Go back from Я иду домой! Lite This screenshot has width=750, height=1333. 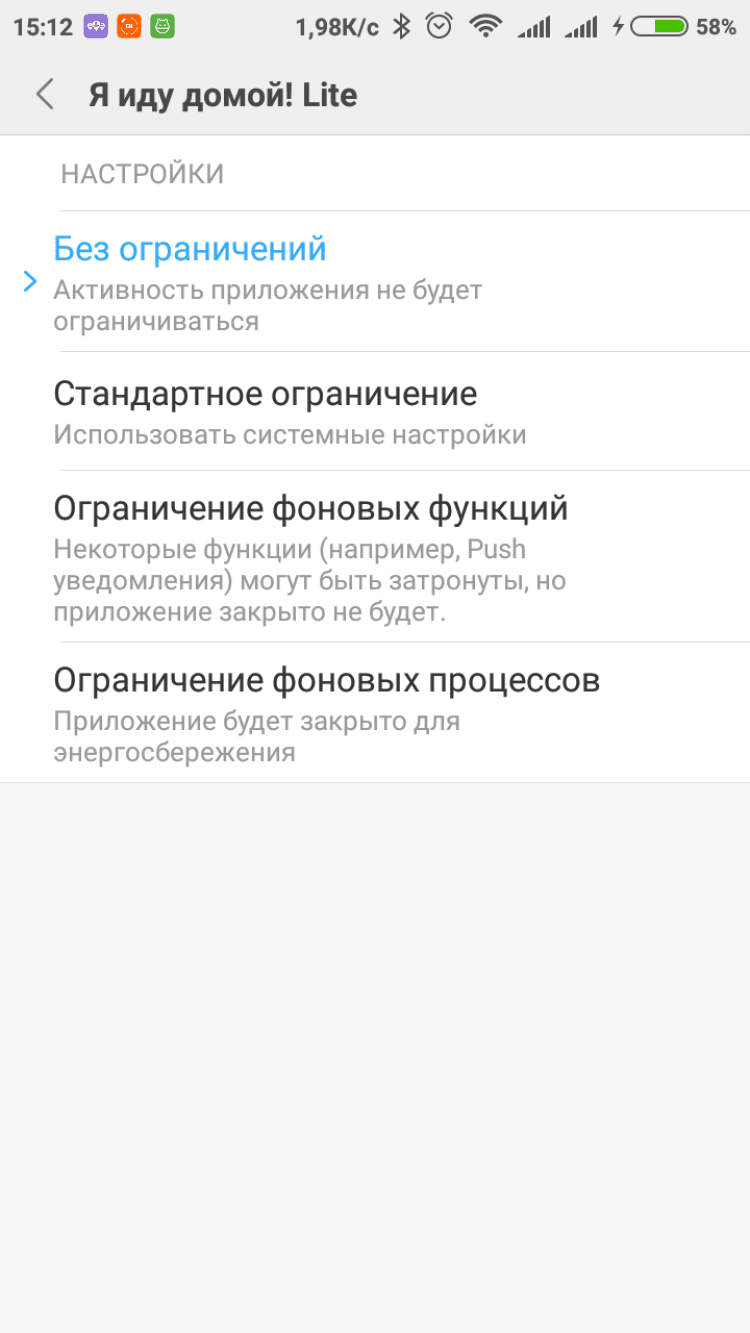click(44, 95)
